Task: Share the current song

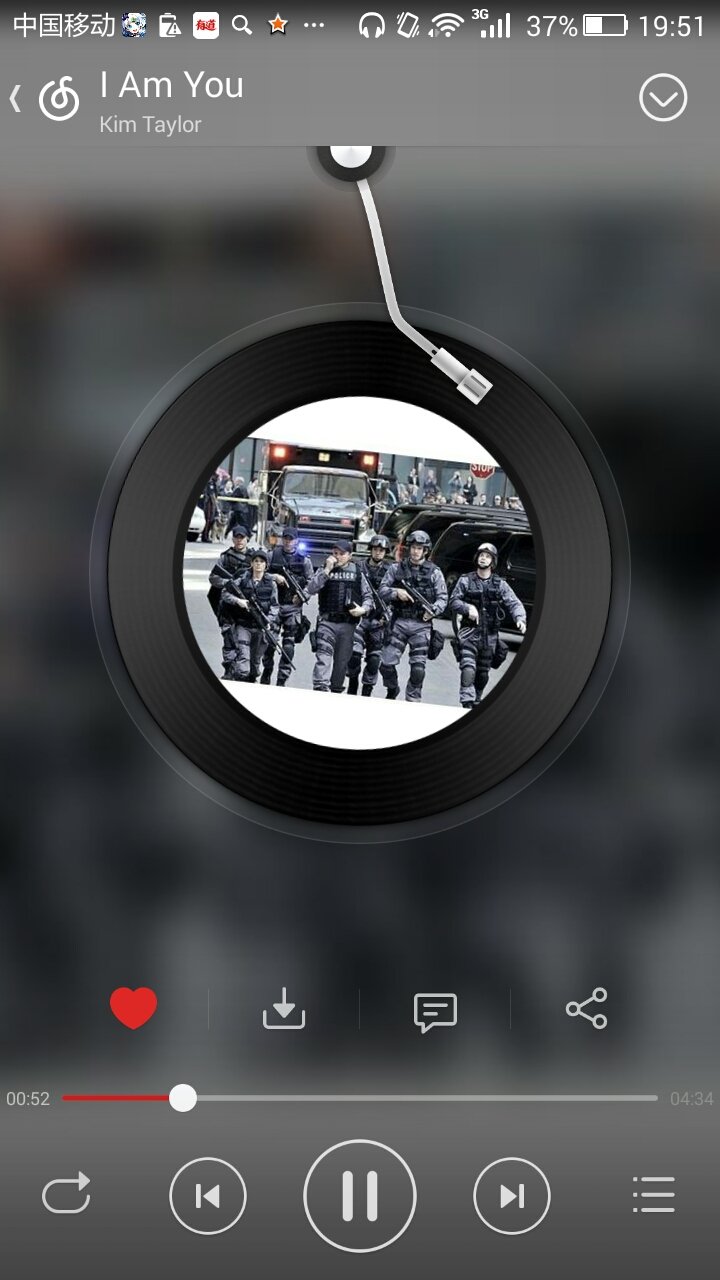Action: 586,1008
